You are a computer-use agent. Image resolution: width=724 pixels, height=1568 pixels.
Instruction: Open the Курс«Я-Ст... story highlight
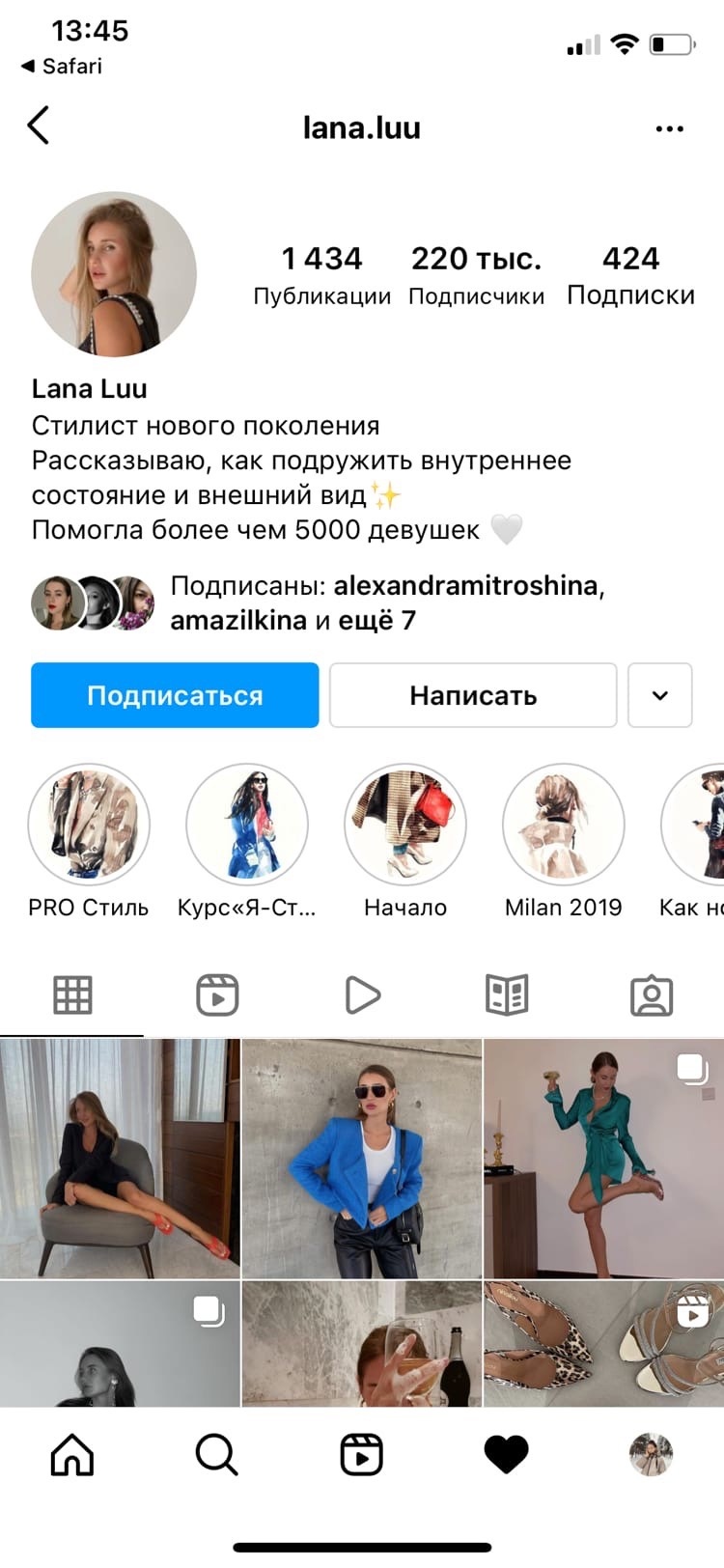point(247,825)
